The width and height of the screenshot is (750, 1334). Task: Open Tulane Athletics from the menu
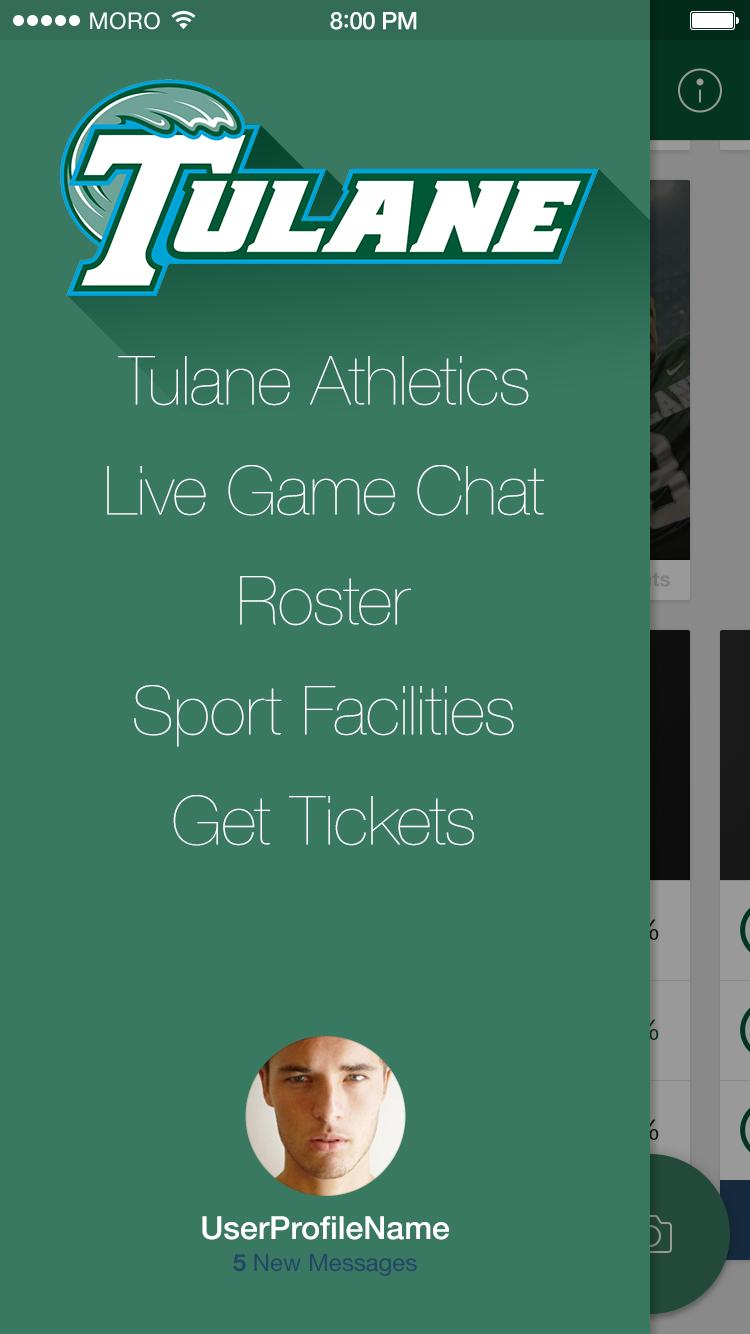324,381
